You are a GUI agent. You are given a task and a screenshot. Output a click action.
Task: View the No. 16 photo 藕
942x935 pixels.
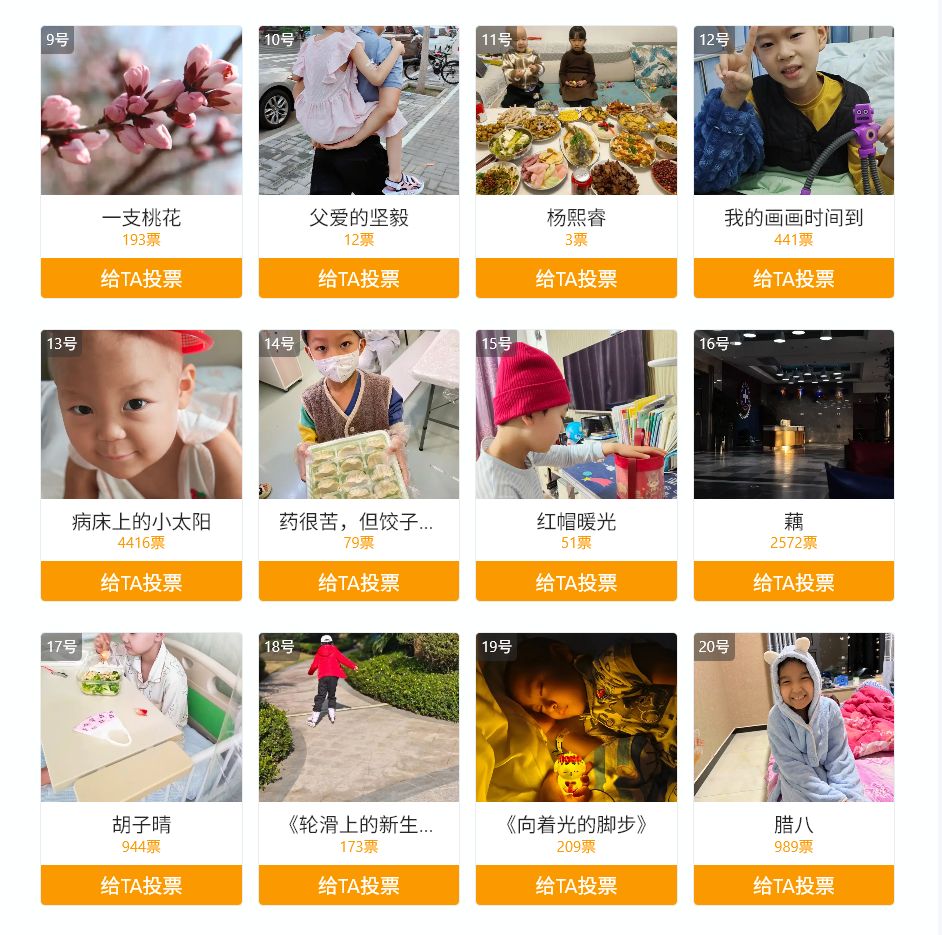point(794,414)
